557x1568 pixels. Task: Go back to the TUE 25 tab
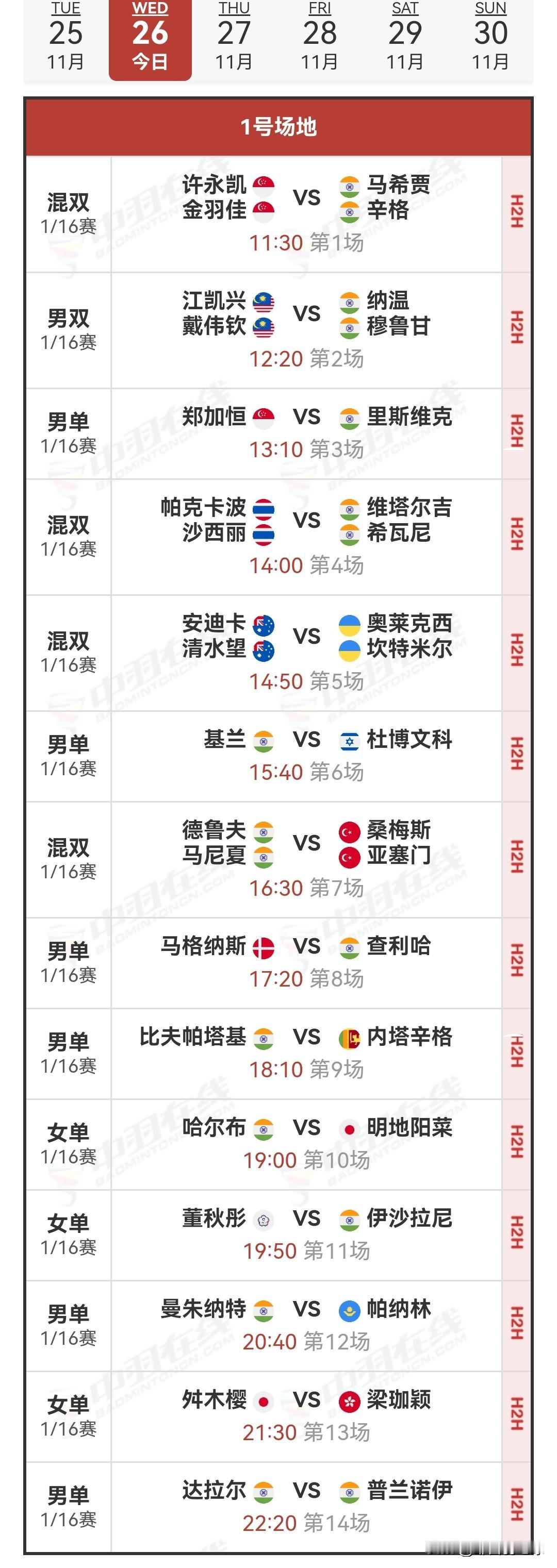tap(65, 34)
